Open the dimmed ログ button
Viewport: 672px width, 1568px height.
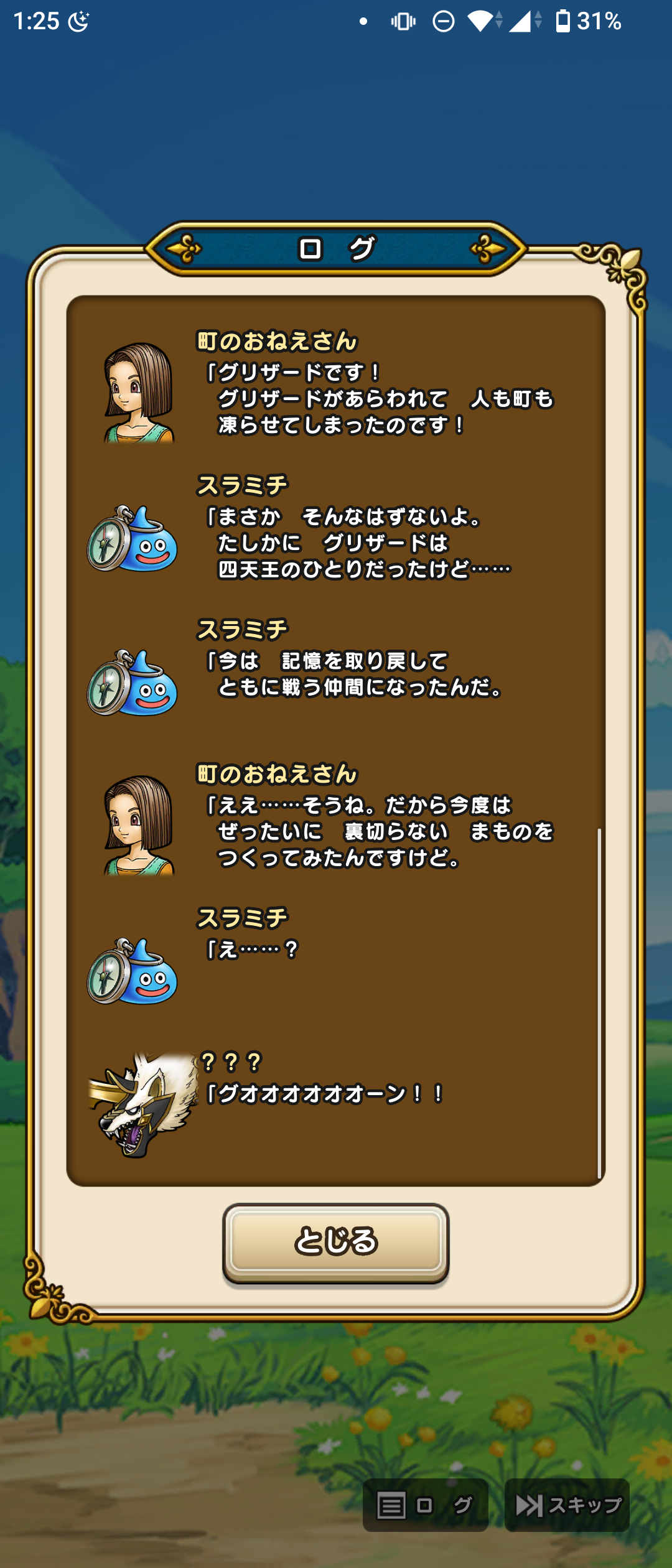pyautogui.click(x=425, y=1505)
